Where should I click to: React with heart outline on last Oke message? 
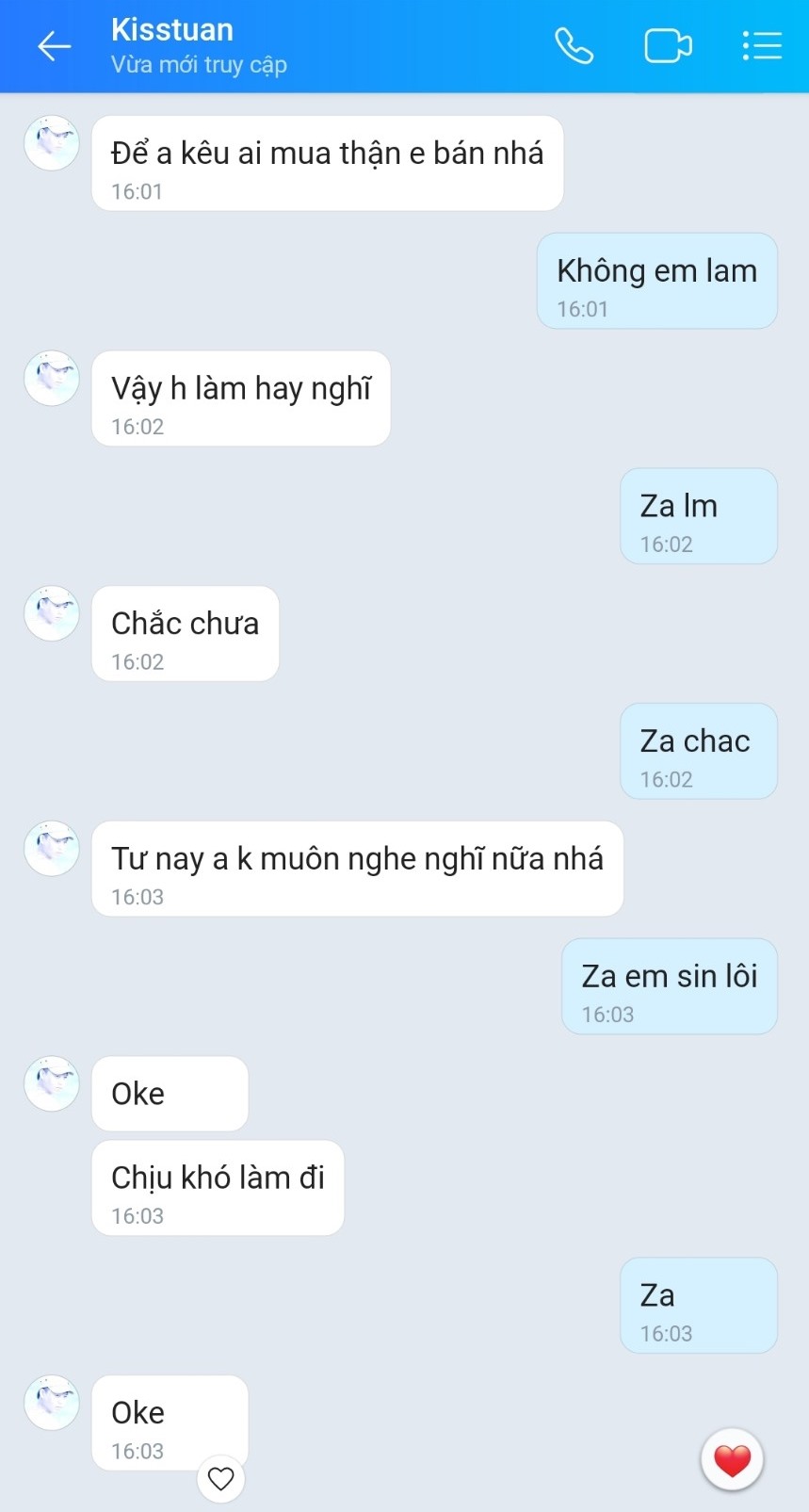[x=221, y=1479]
